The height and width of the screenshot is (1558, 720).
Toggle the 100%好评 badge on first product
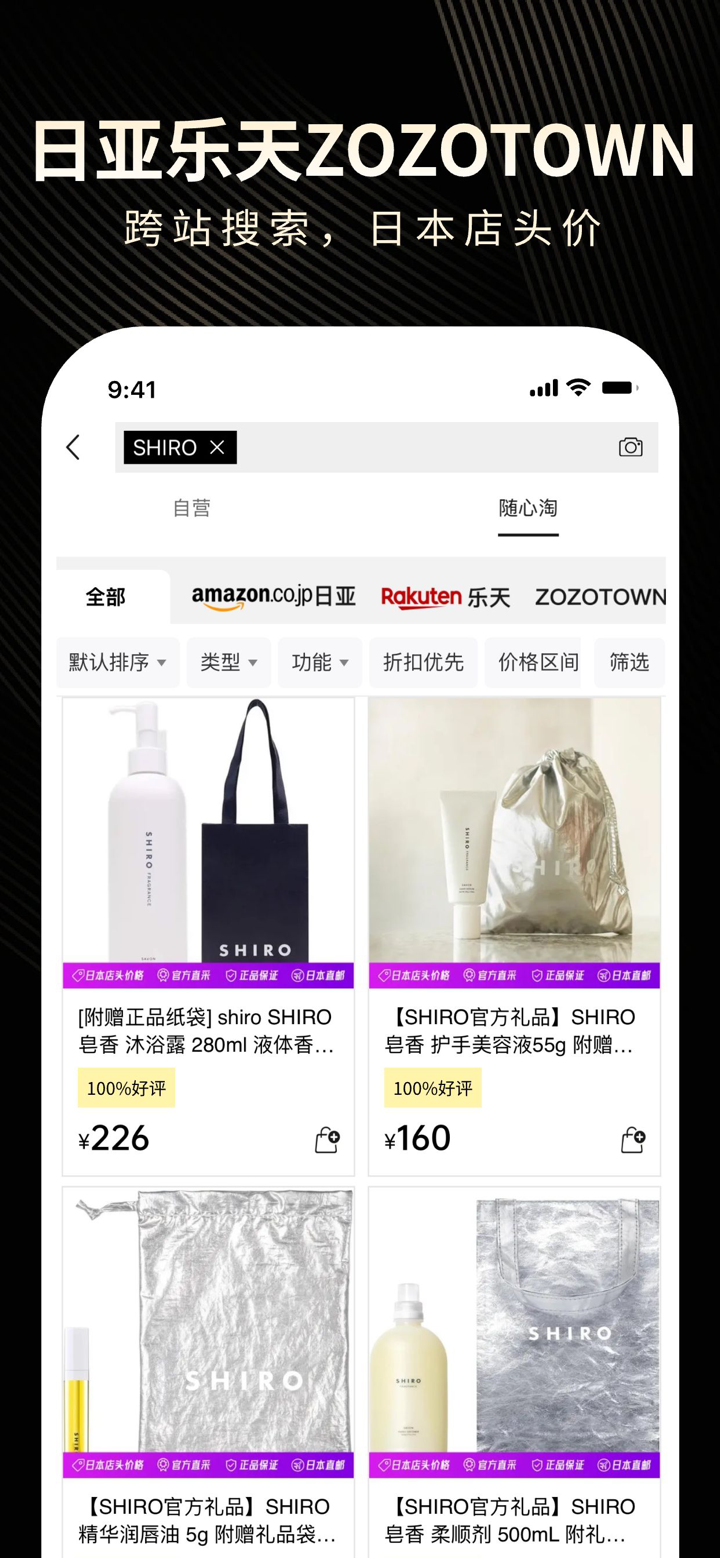coord(126,1088)
